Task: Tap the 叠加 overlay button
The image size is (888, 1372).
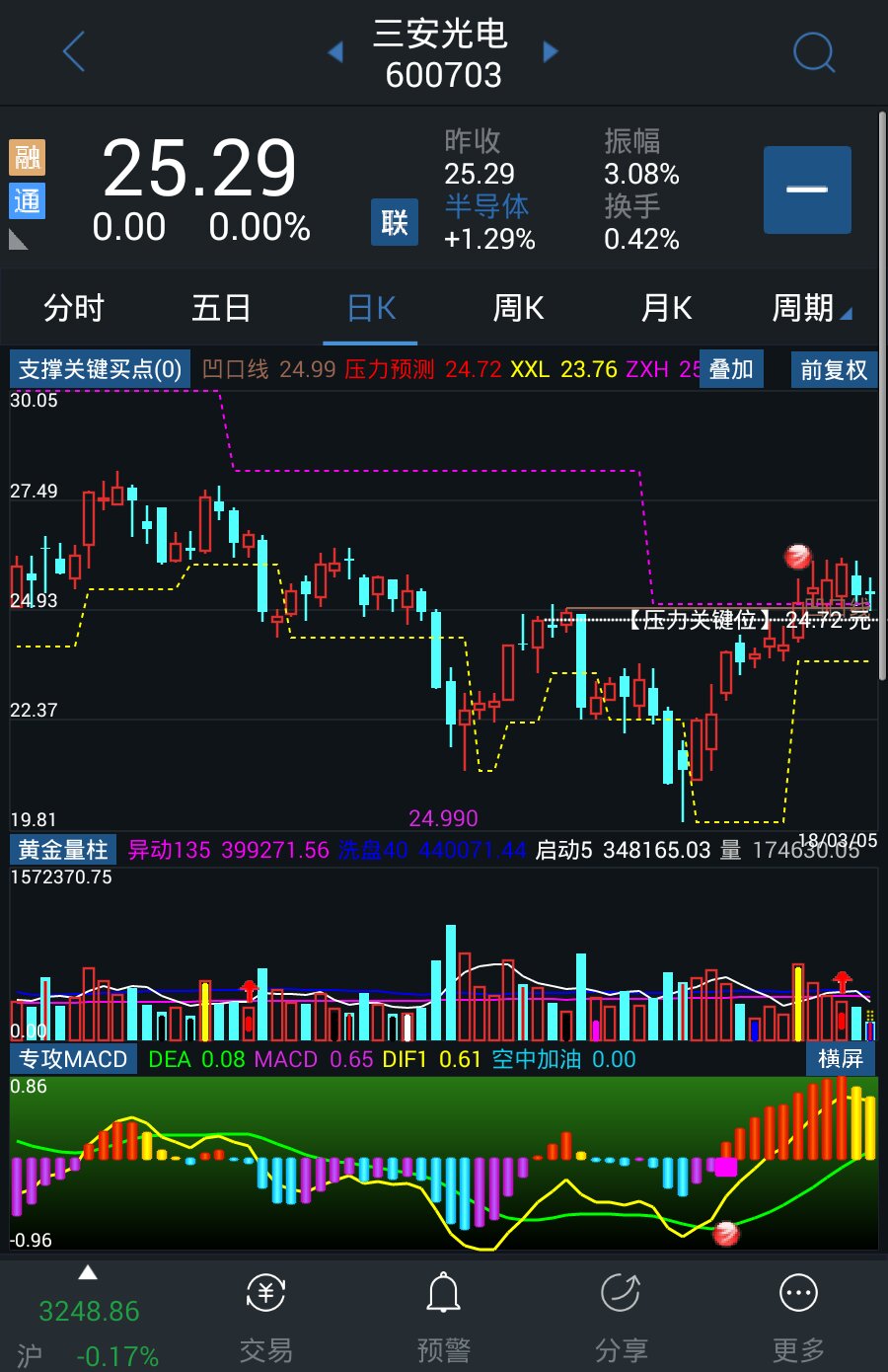Action: point(730,370)
